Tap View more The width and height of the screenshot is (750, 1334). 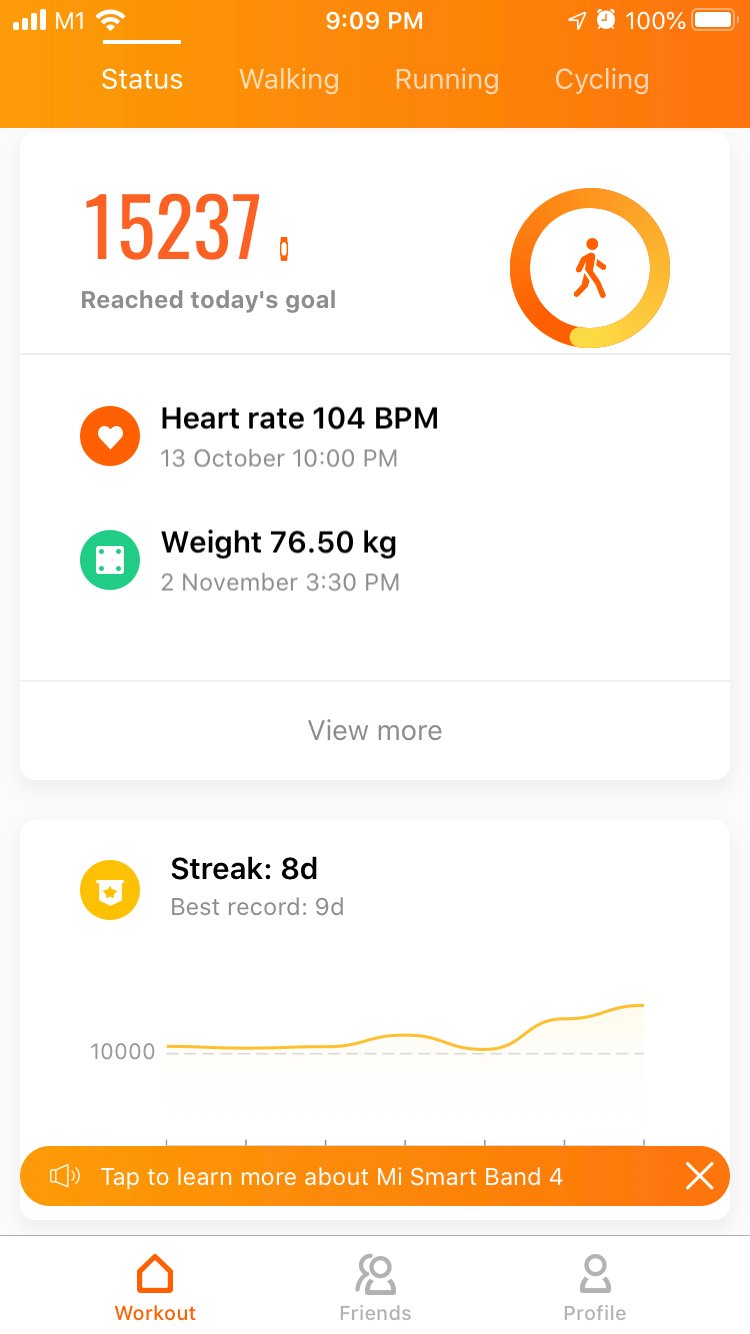tap(375, 731)
